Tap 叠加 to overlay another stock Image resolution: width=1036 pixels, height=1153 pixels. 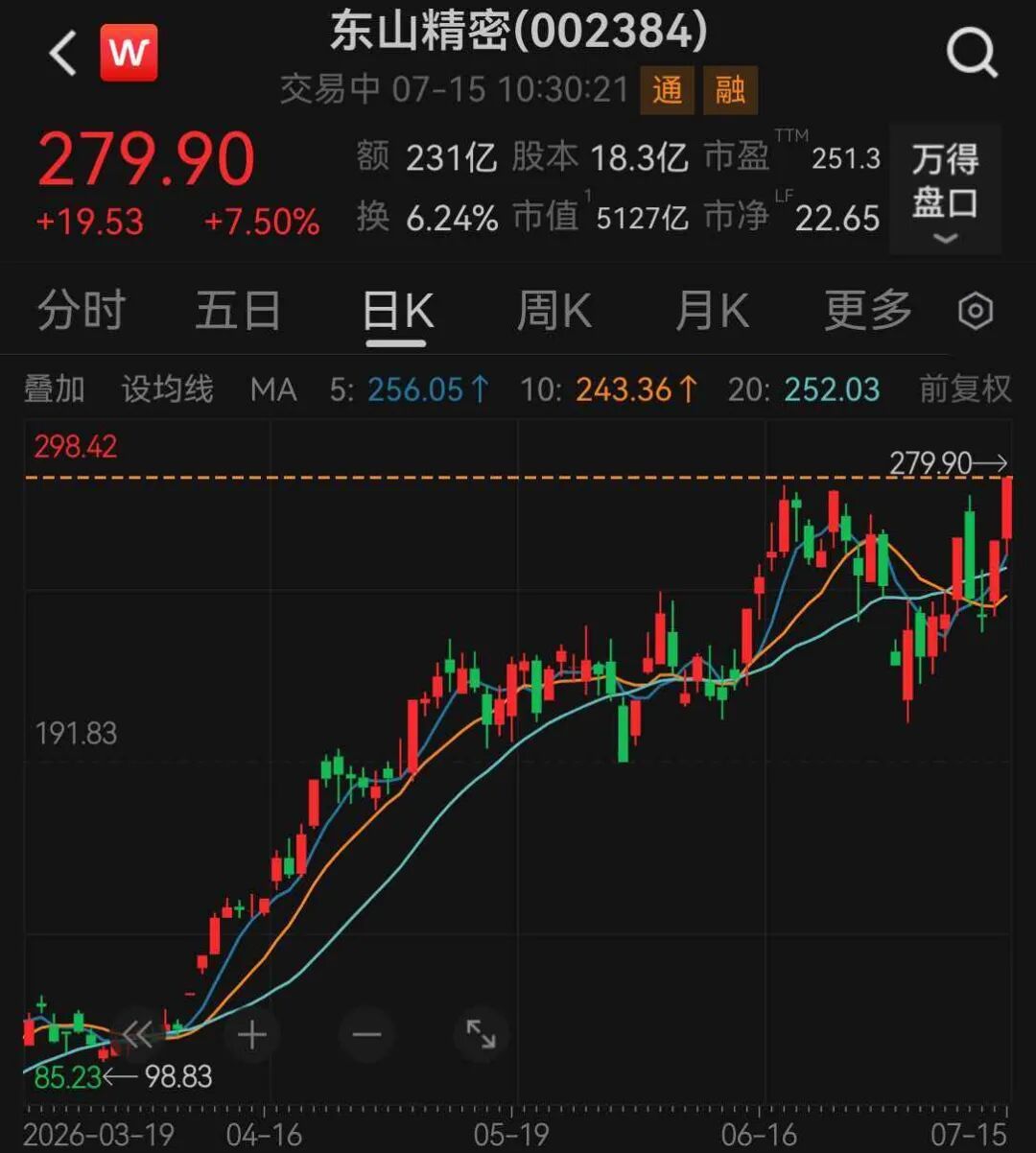pyautogui.click(x=55, y=389)
